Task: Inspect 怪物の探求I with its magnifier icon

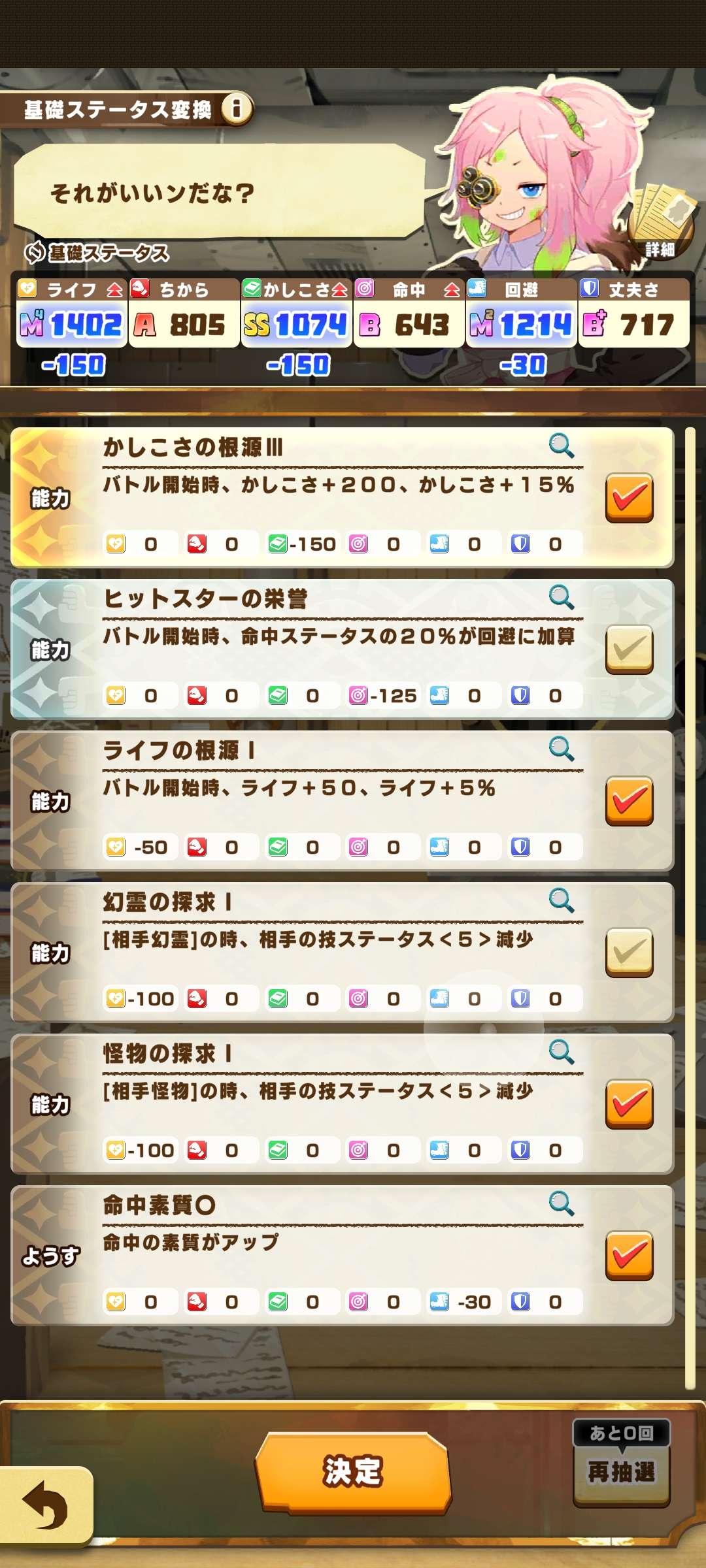Action: (561, 1053)
